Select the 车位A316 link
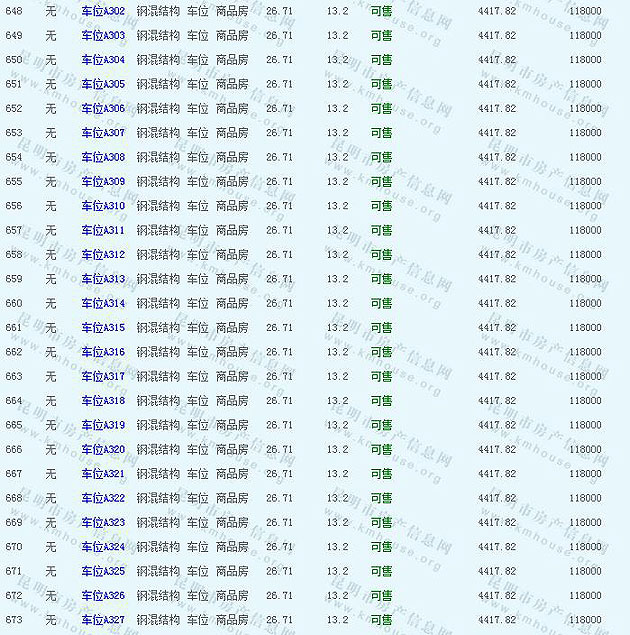630x635 pixels. pos(103,352)
